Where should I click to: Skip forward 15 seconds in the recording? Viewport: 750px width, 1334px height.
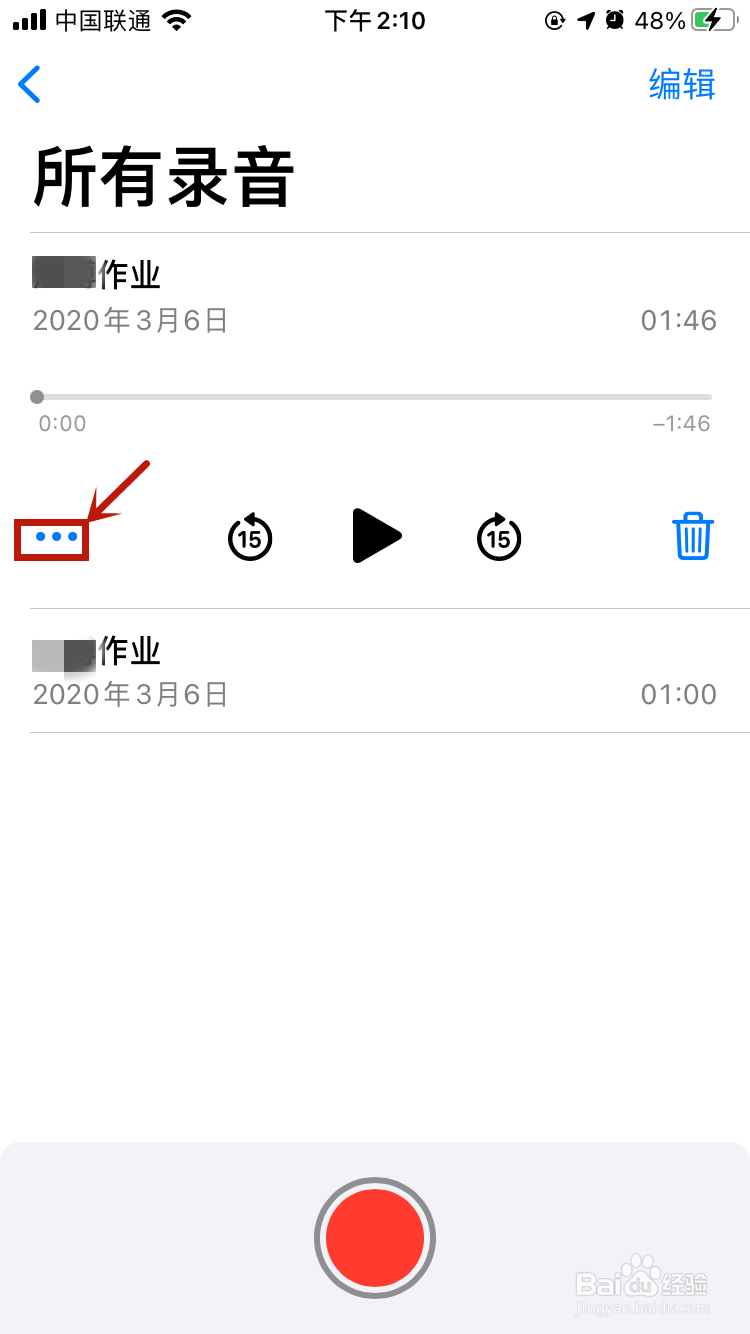(499, 537)
